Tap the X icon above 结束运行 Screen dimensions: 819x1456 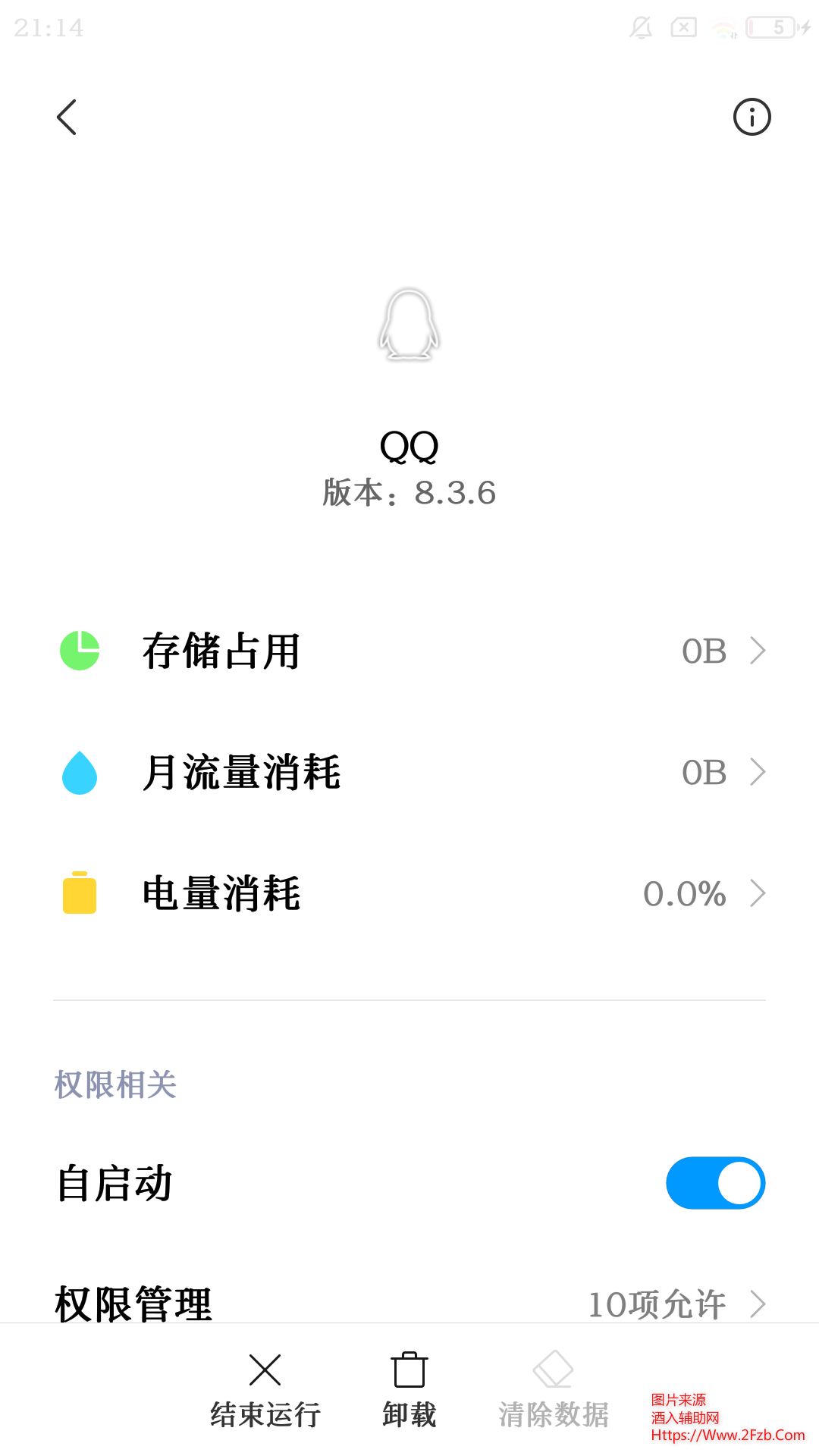(265, 1370)
